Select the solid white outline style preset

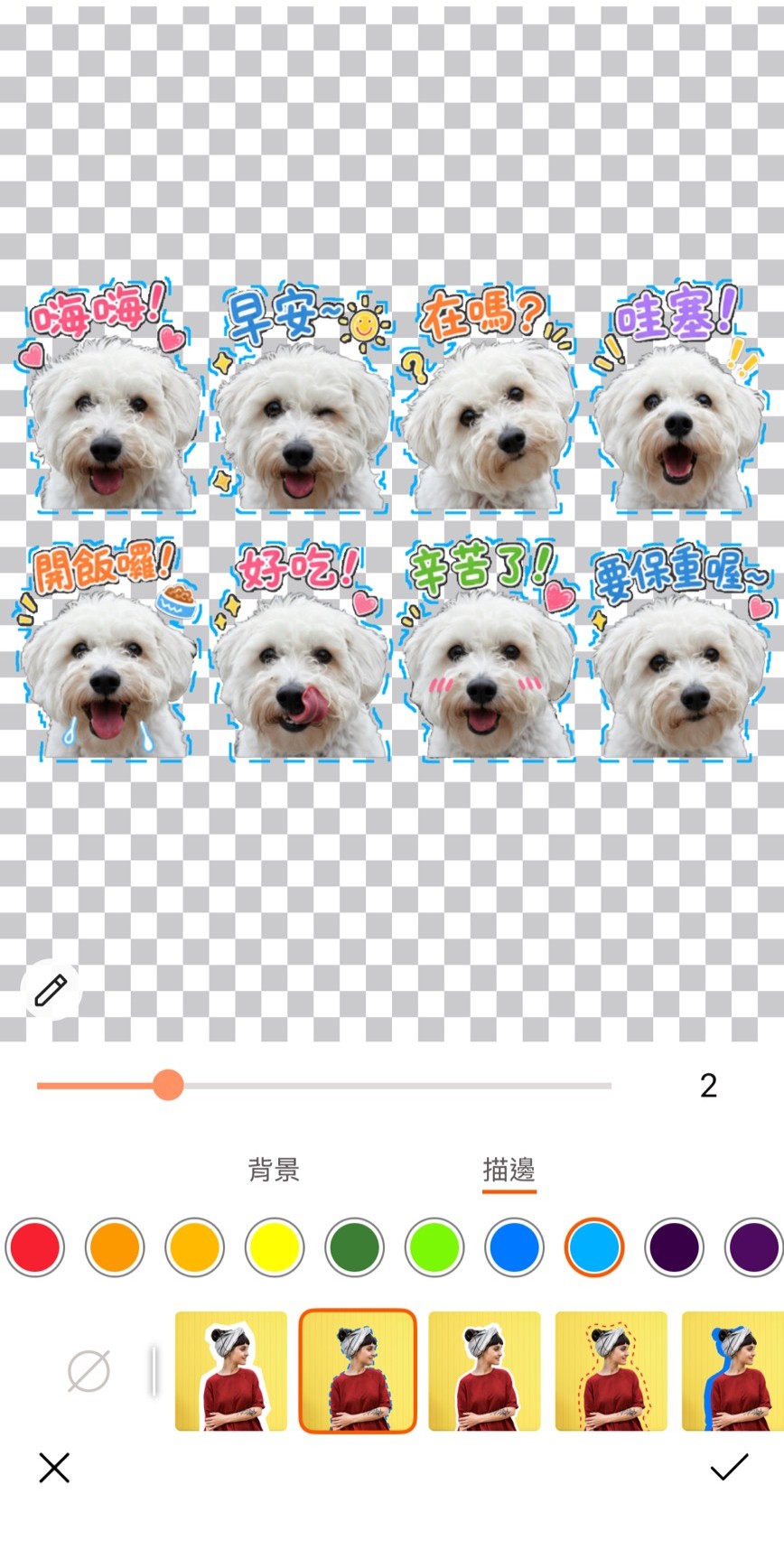[230, 1372]
